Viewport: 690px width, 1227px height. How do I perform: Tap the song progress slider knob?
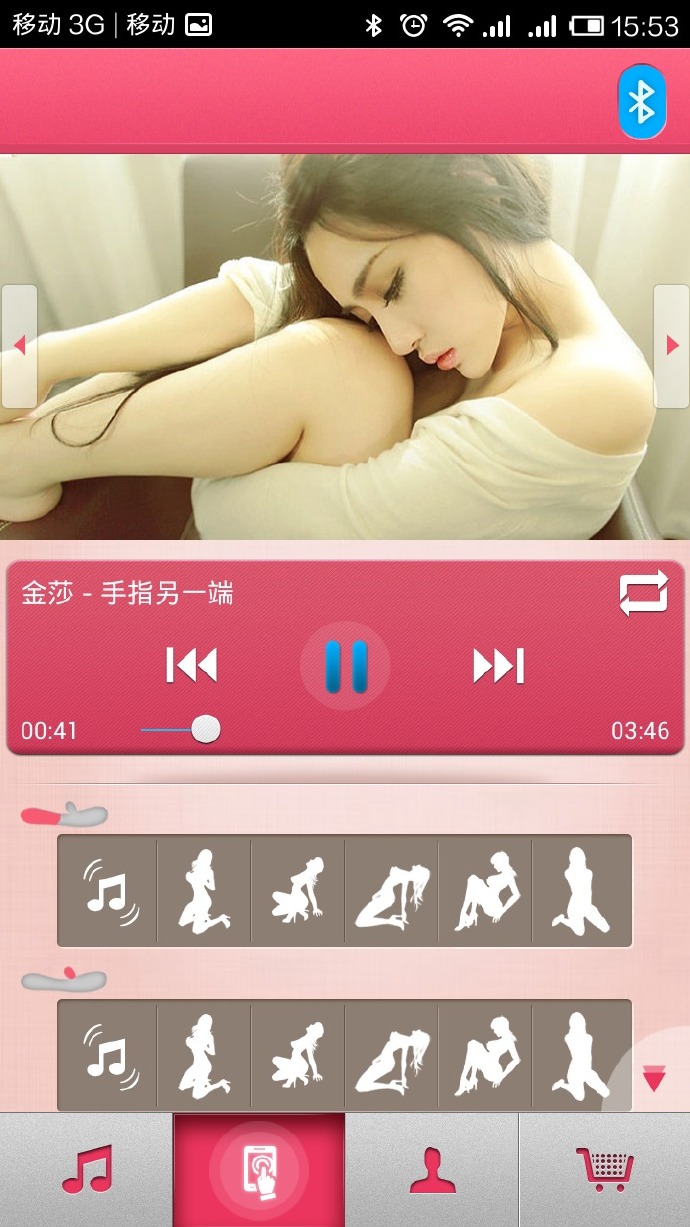205,729
